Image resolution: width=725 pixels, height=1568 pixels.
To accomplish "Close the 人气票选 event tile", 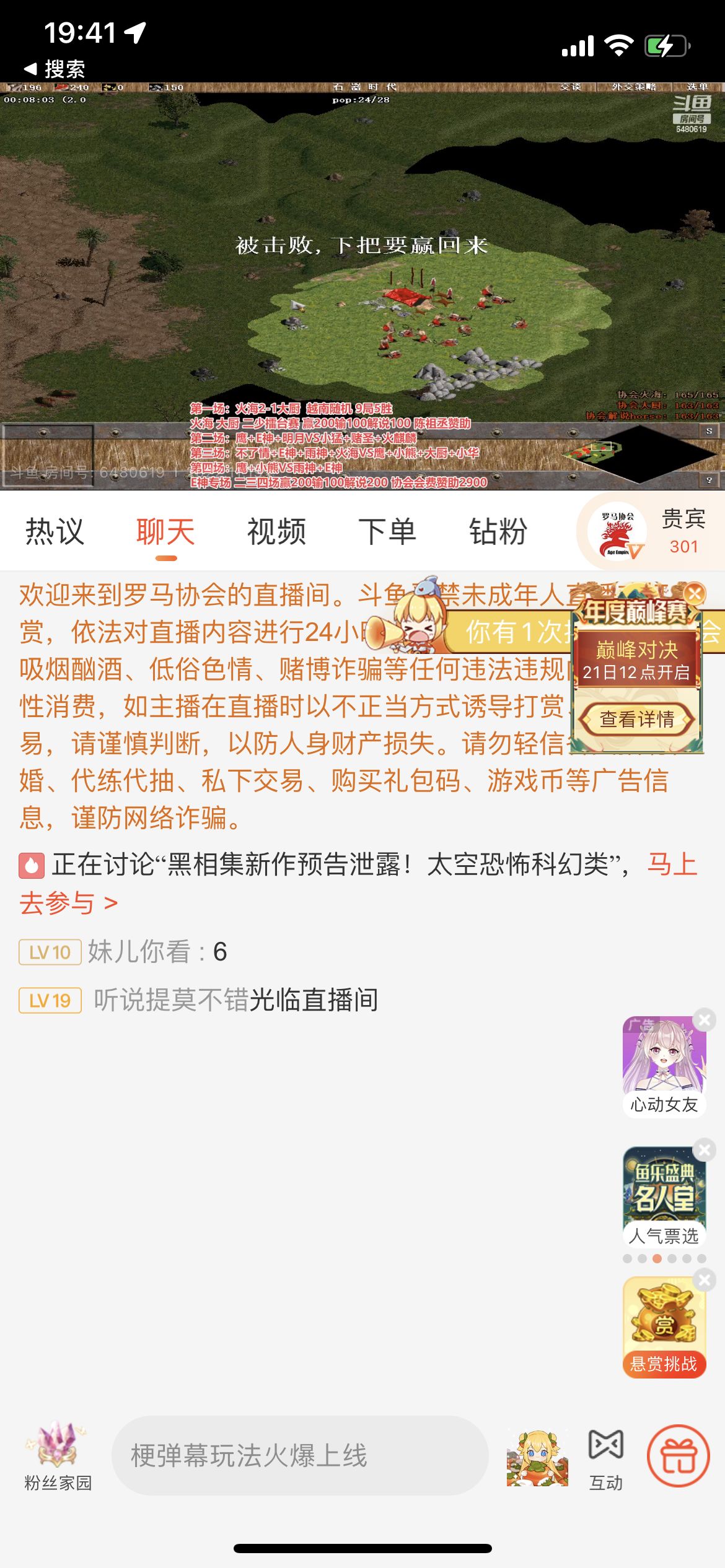I will coord(705,1150).
